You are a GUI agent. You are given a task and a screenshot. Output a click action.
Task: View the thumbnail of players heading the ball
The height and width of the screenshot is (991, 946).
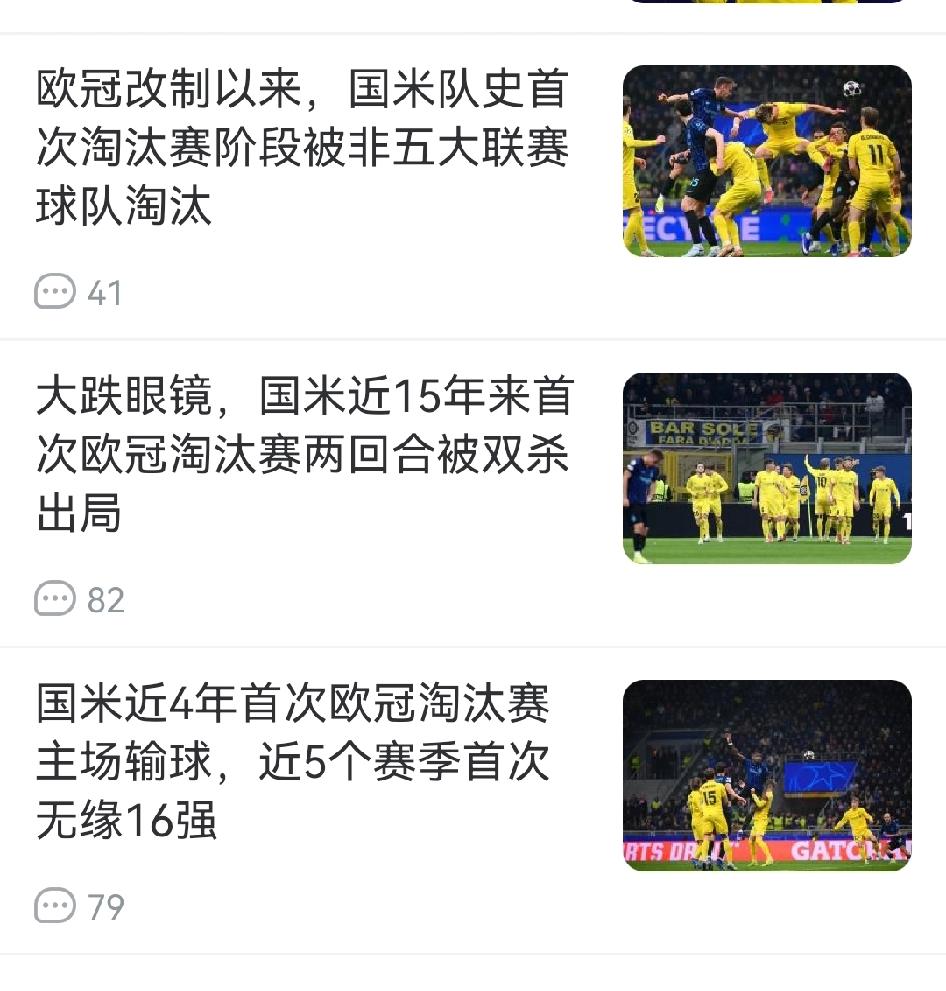tap(767, 160)
